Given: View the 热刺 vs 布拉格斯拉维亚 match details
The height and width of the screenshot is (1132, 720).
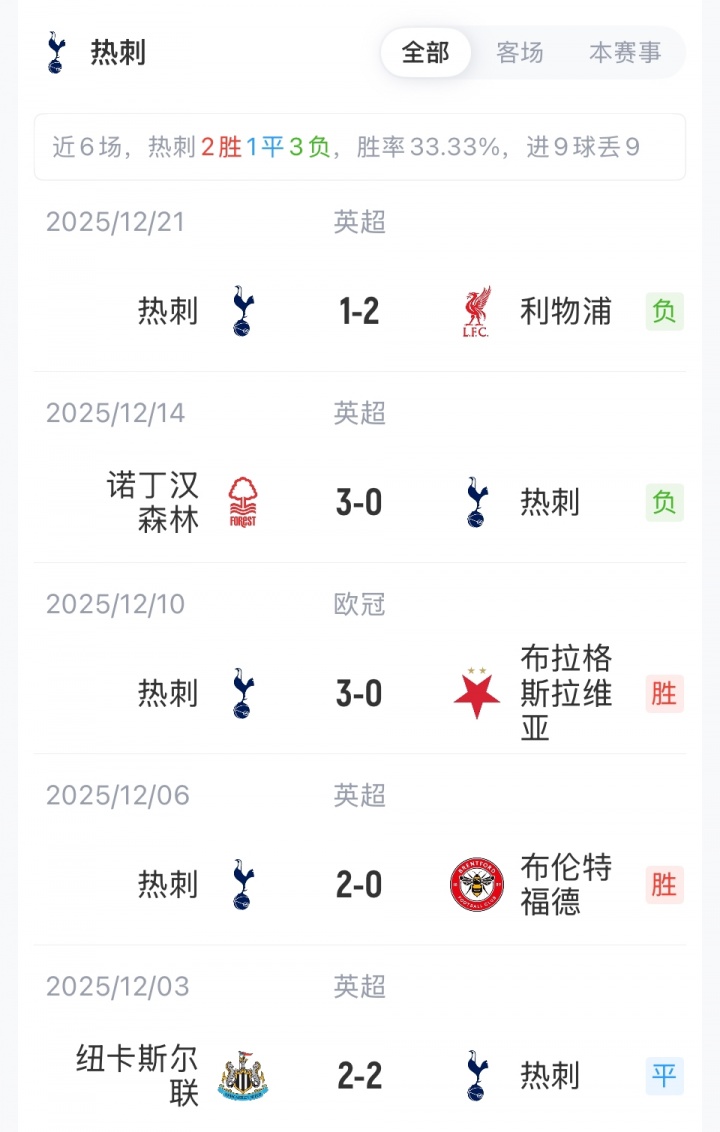Looking at the screenshot, I should 359,693.
